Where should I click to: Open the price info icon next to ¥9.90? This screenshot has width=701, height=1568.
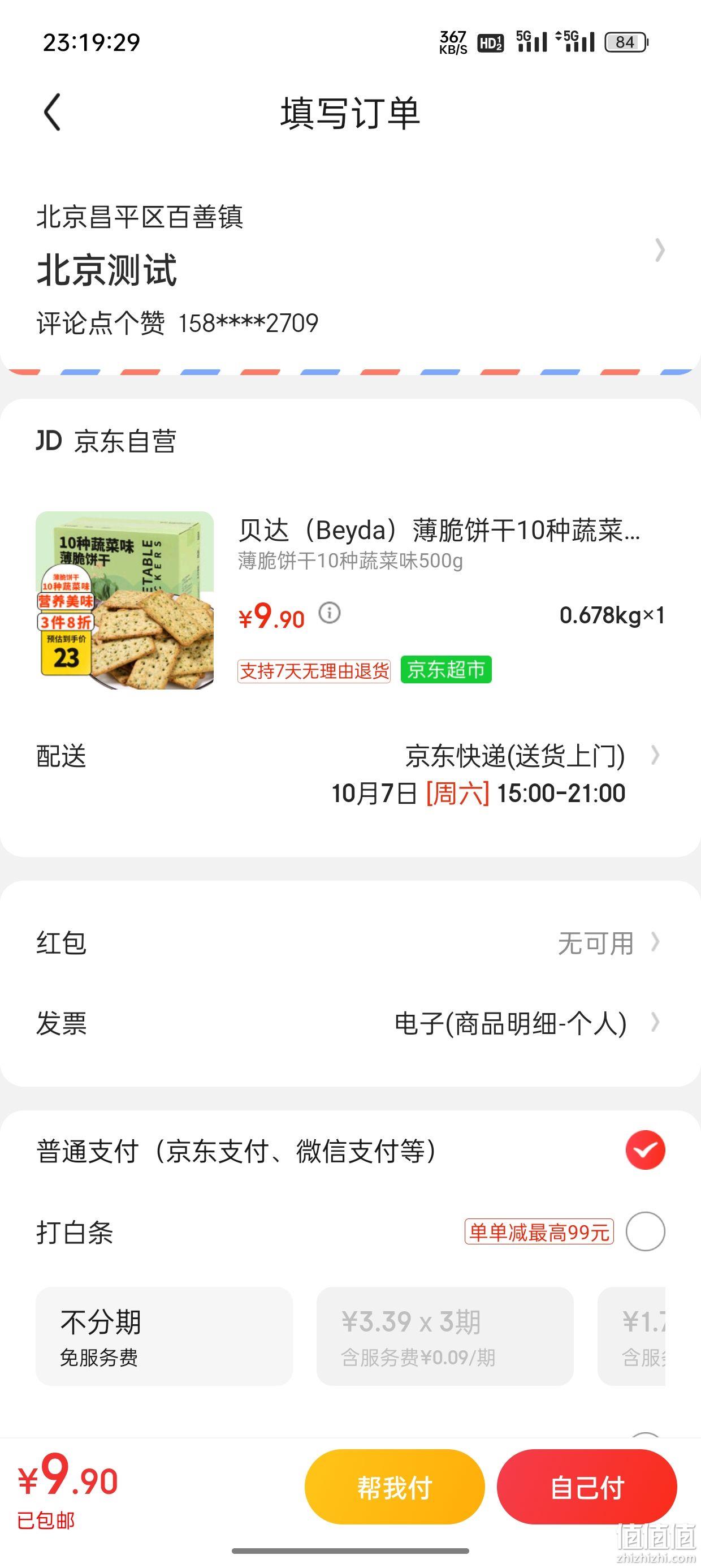click(330, 613)
